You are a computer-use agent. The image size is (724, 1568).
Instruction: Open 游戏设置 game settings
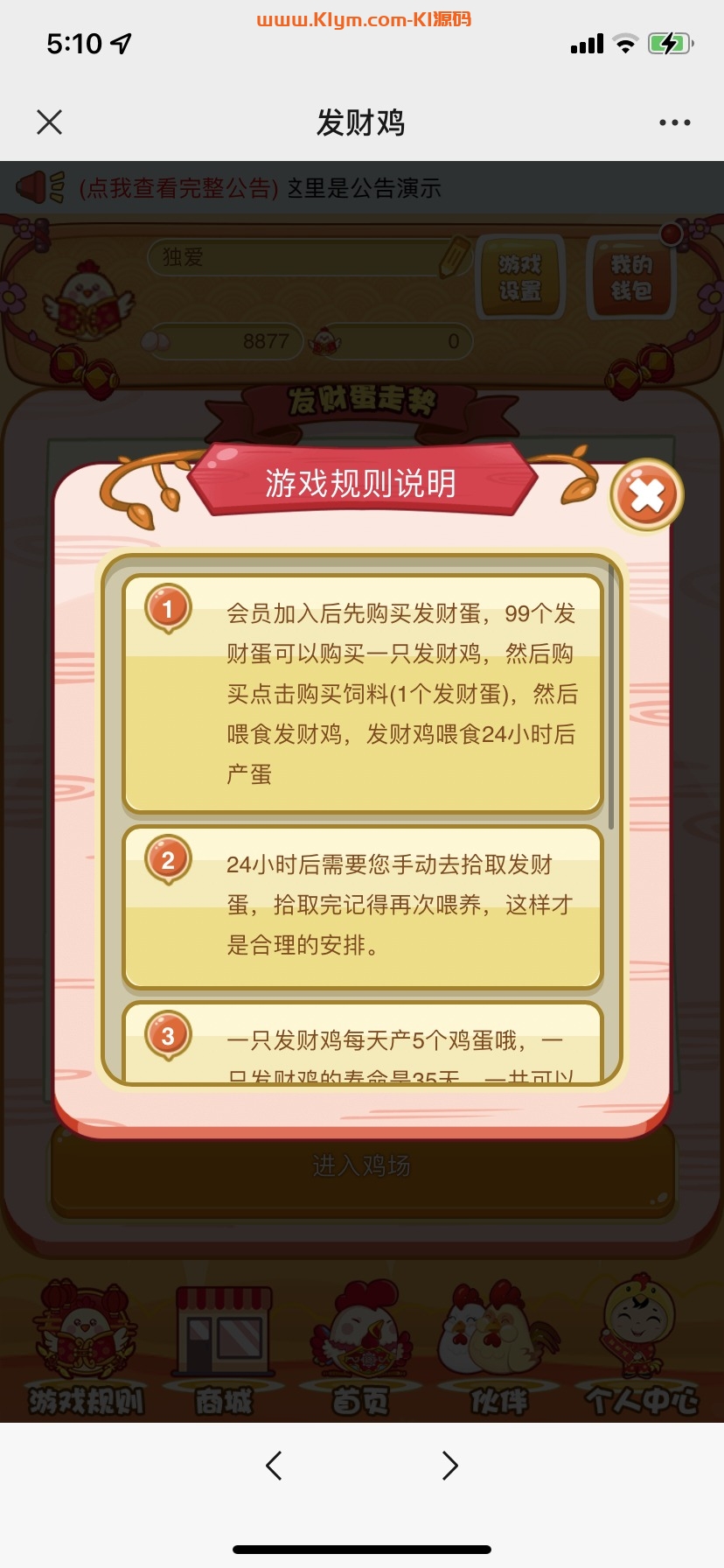coord(521,277)
